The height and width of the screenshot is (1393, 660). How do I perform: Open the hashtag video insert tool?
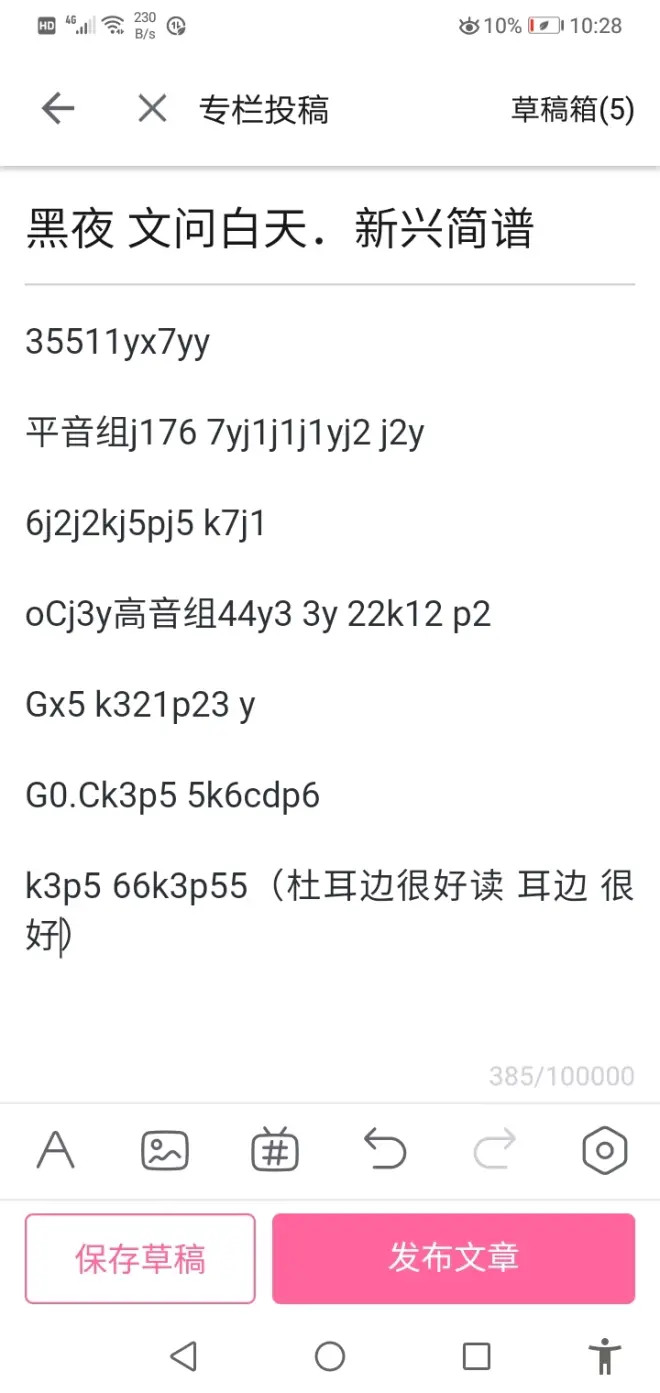pos(274,1150)
